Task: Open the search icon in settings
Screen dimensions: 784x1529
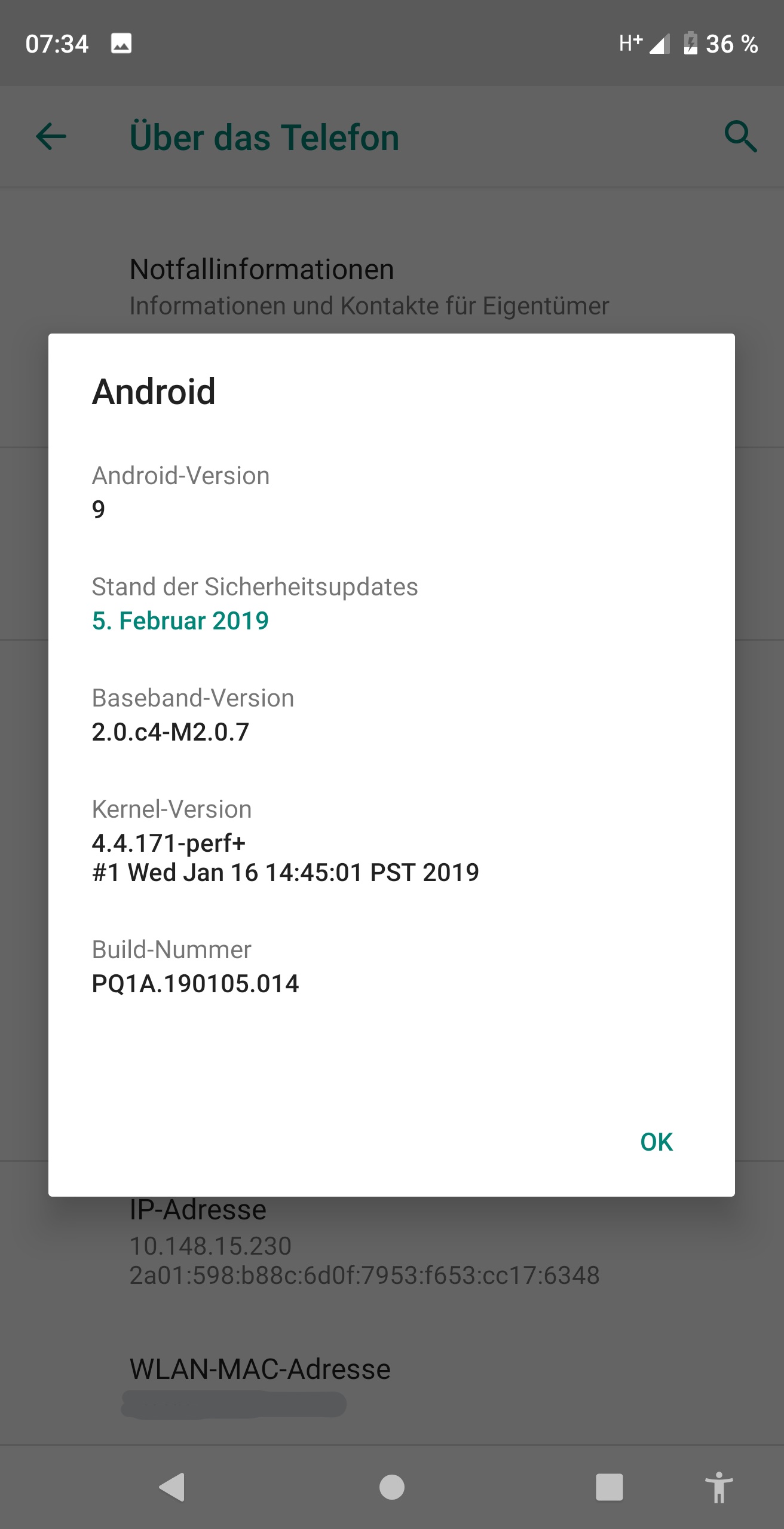Action: coord(739,137)
